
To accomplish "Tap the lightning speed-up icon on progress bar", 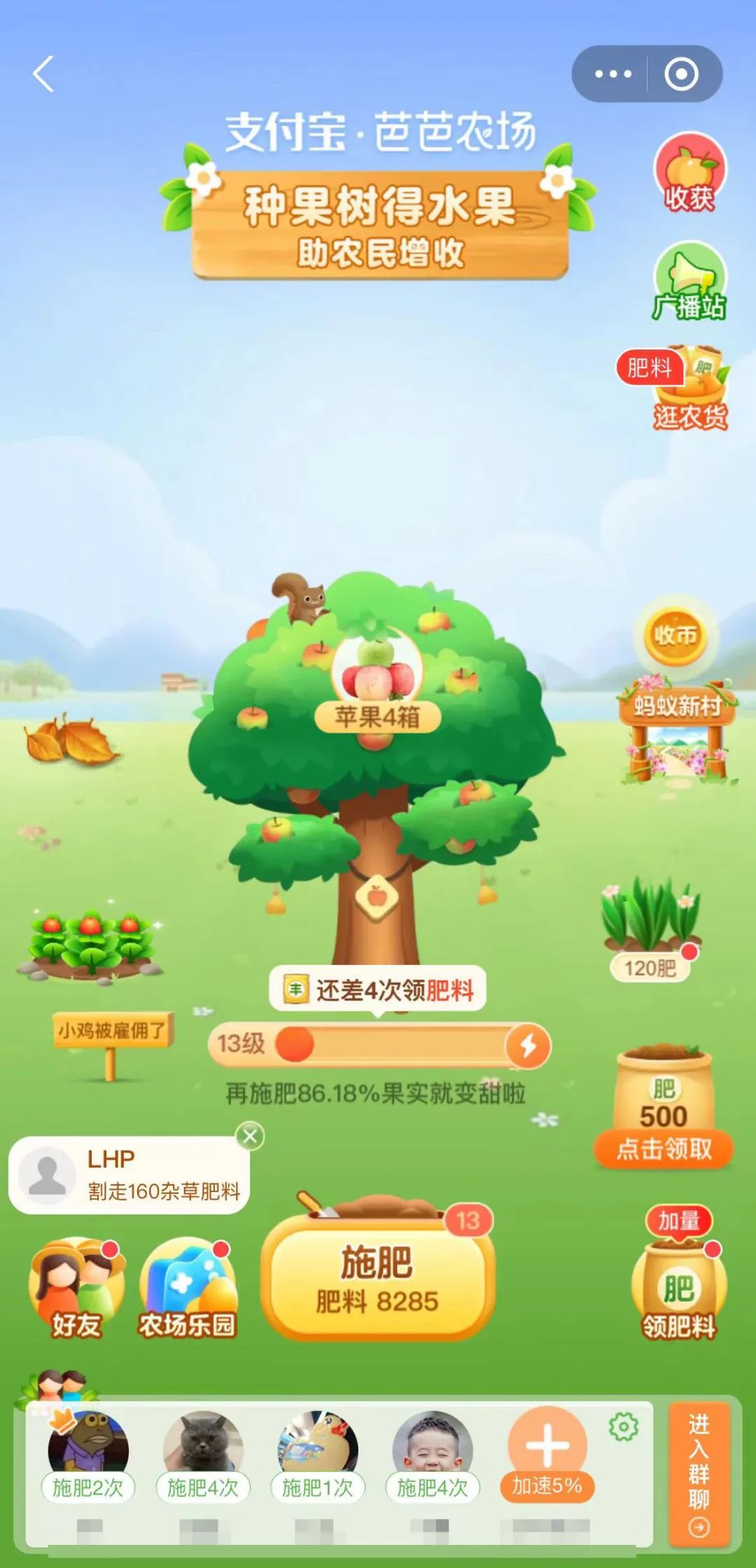I will pyautogui.click(x=528, y=1046).
